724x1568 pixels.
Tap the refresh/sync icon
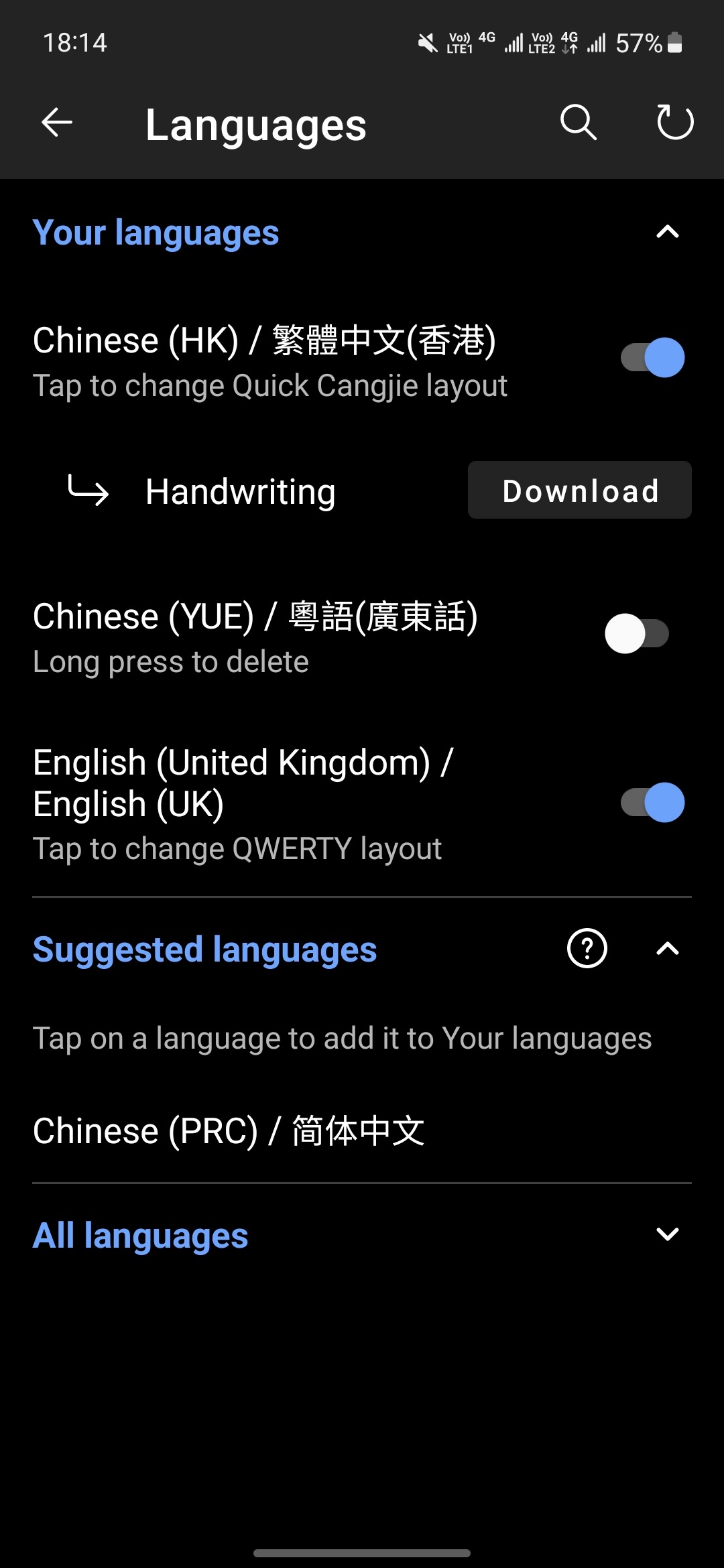click(674, 123)
